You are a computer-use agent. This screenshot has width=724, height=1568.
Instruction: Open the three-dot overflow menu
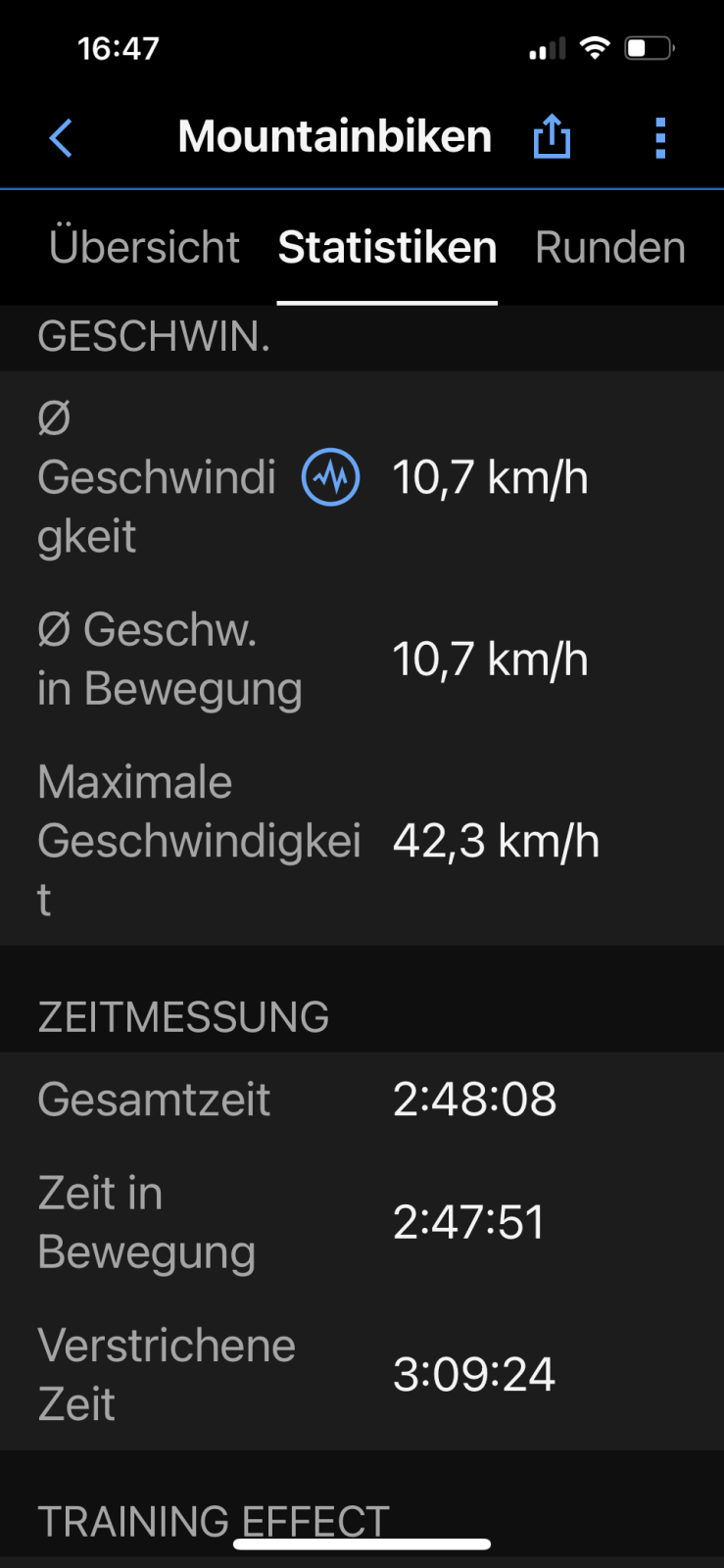click(x=660, y=138)
